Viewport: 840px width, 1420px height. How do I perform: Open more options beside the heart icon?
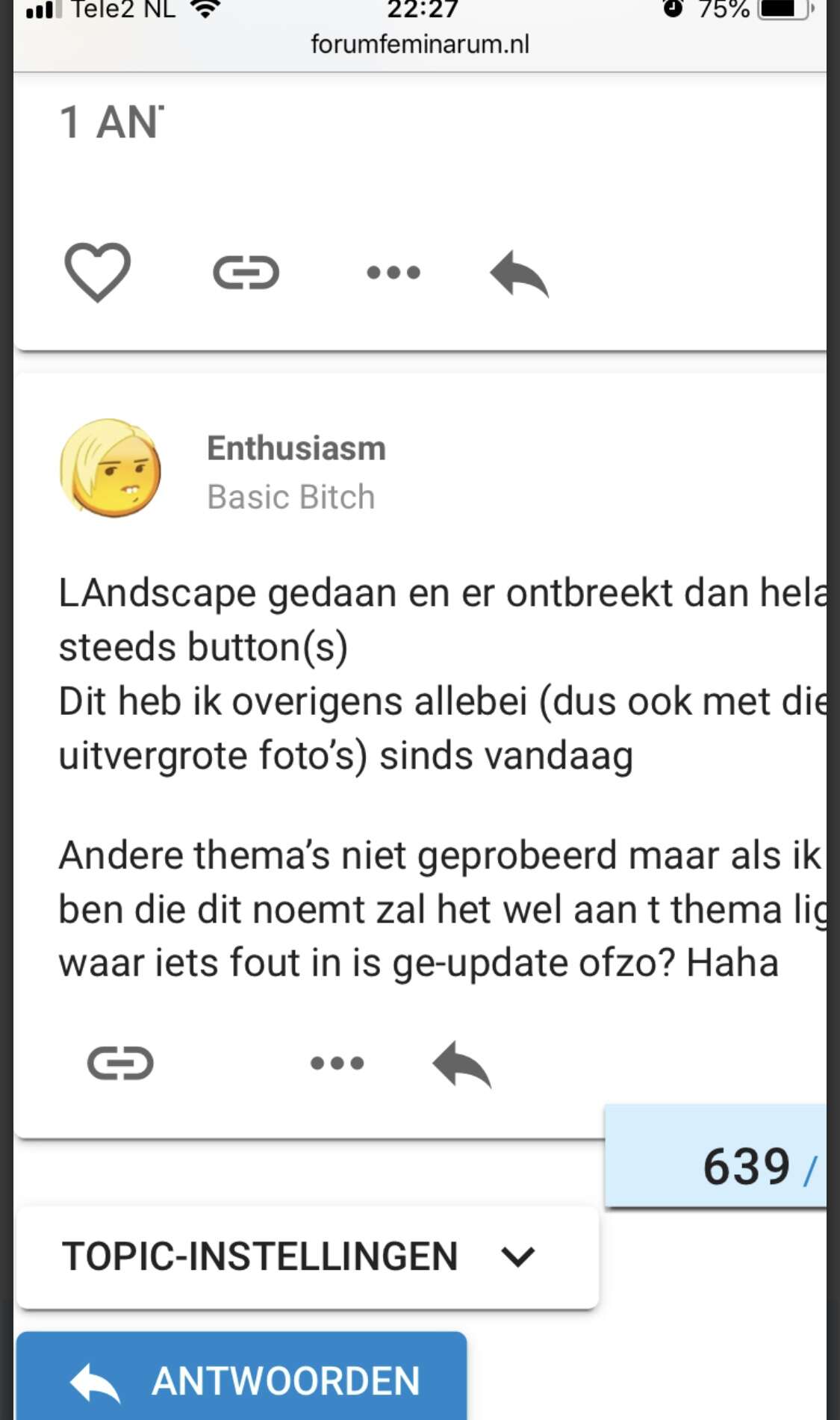(x=393, y=273)
